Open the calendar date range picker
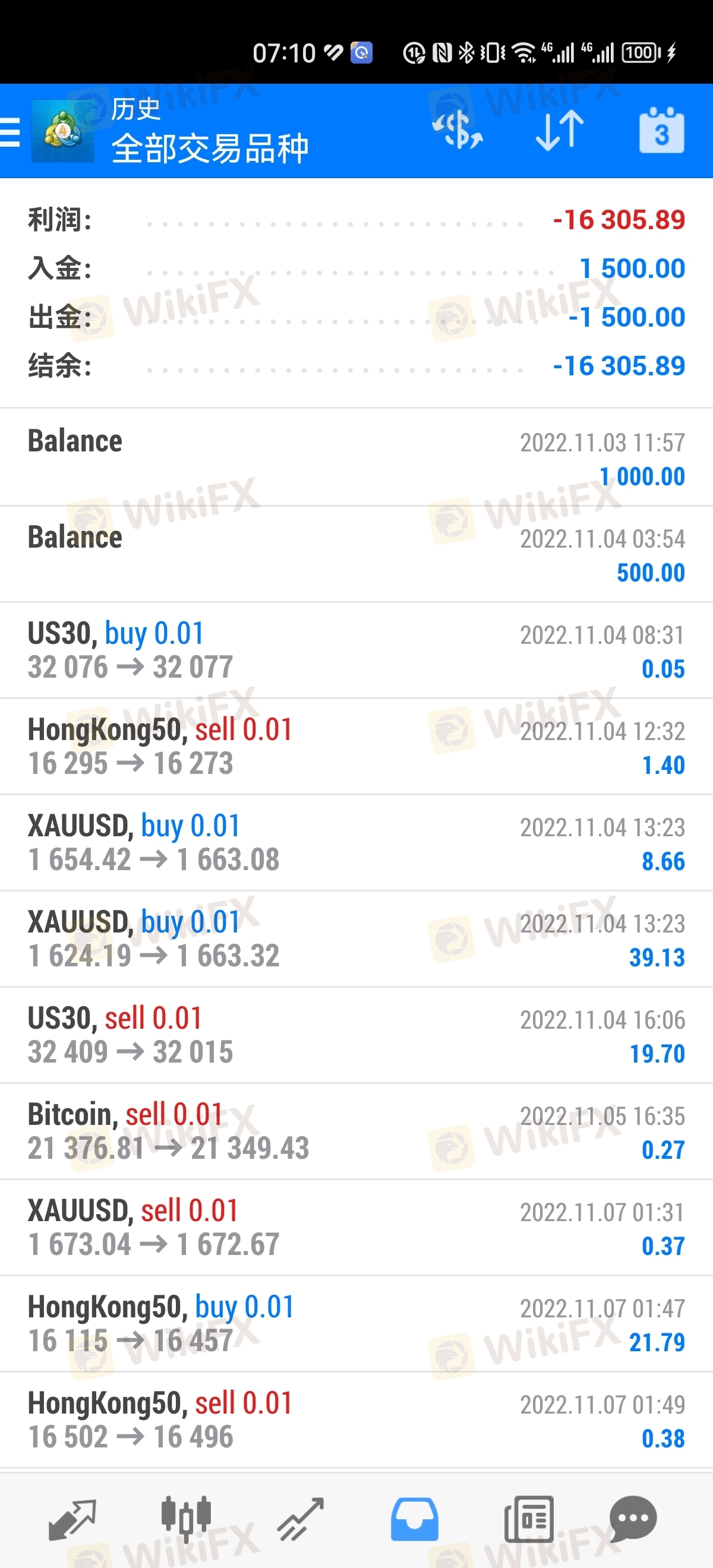This screenshot has height=1568, width=713. pos(661,130)
